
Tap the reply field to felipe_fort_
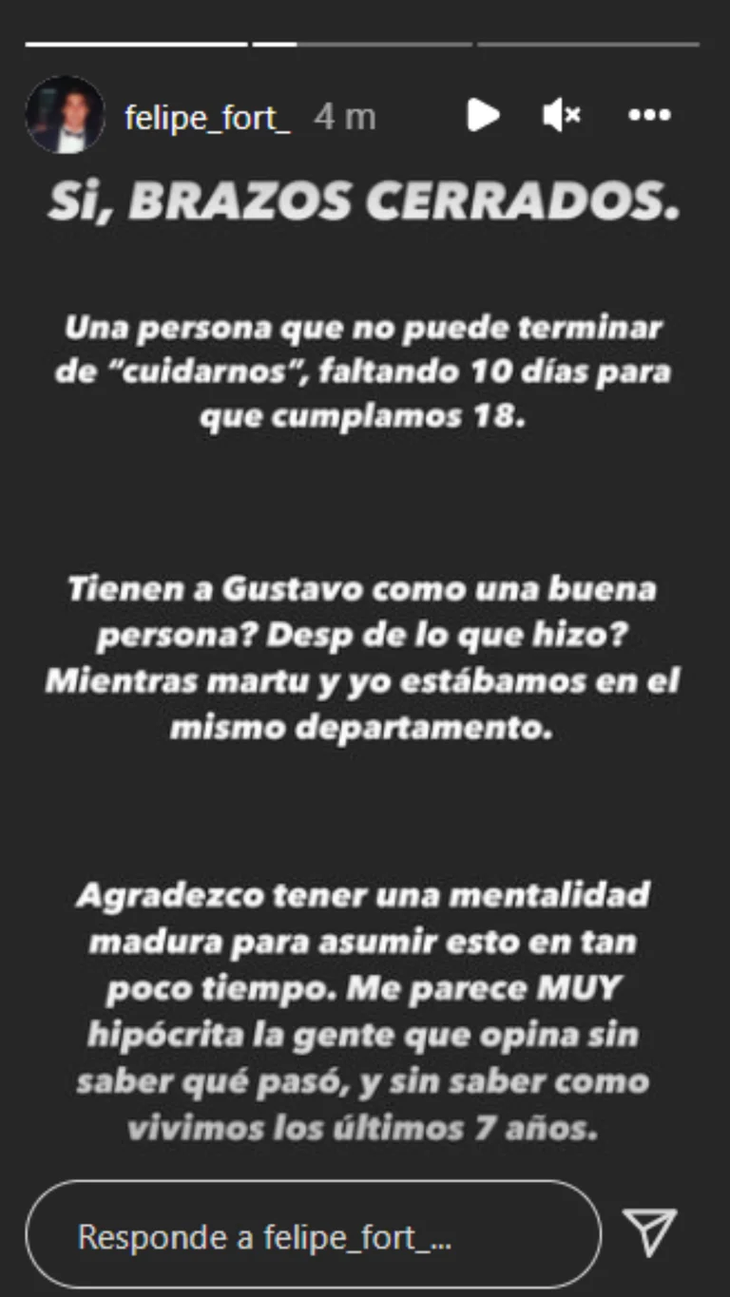coord(313,1237)
